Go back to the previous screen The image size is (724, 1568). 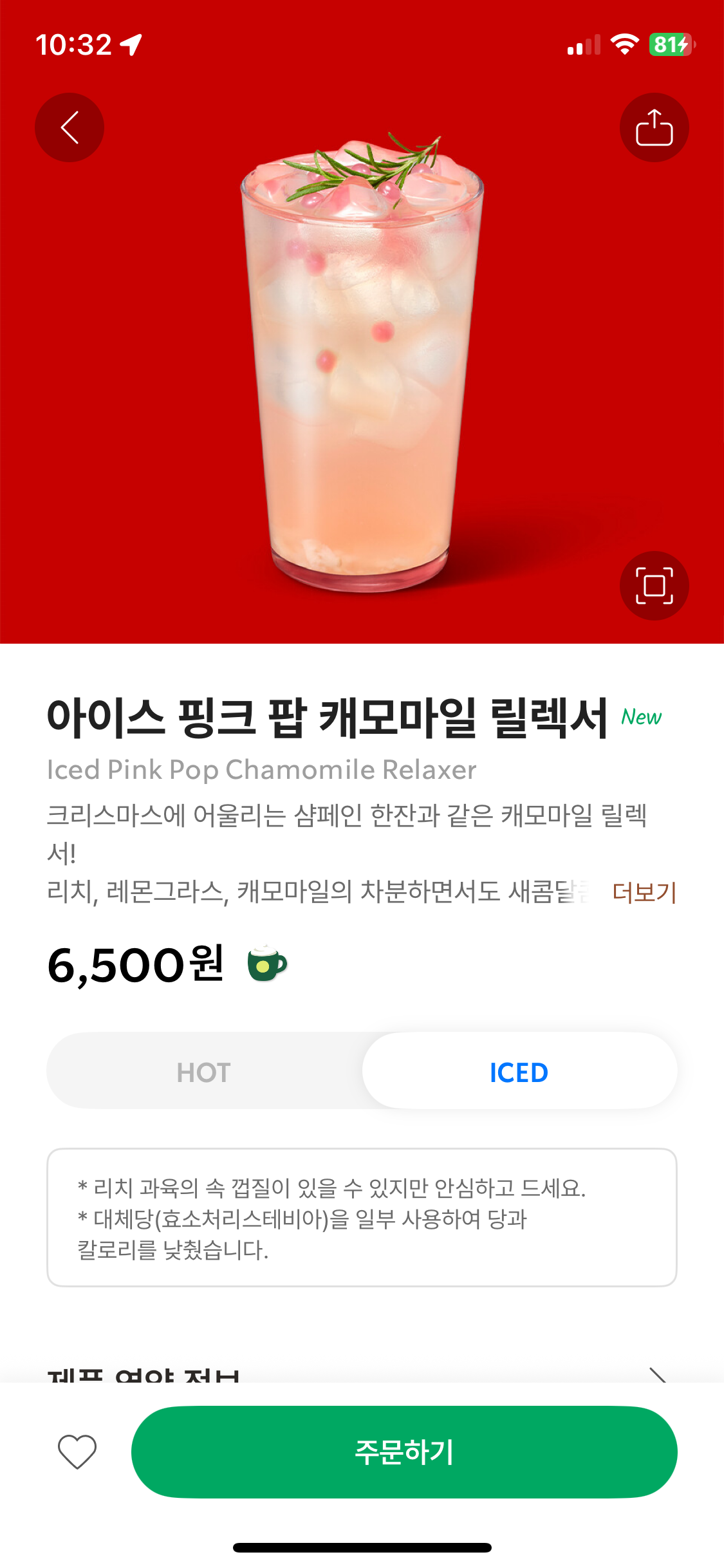point(70,127)
